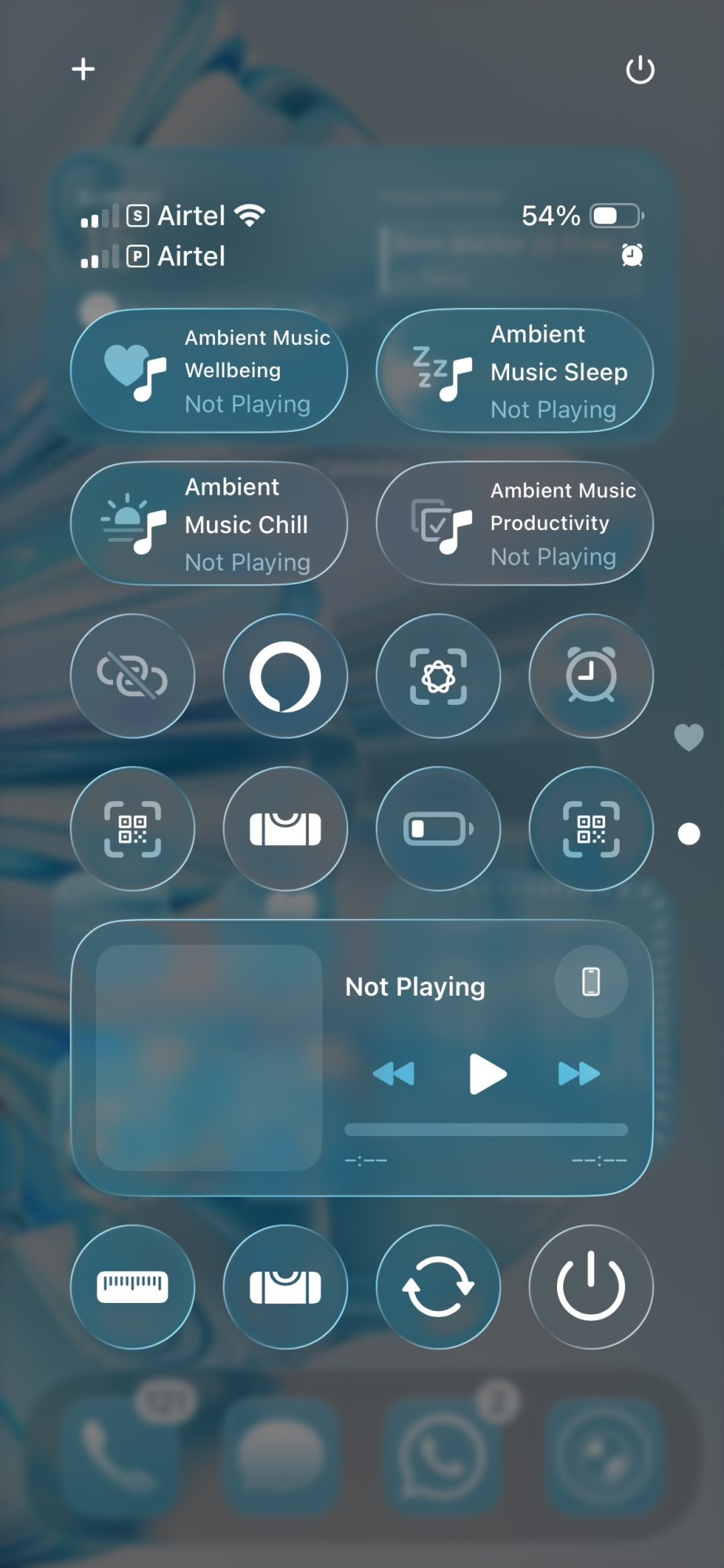Play Ambient Music Chill

coord(209,523)
